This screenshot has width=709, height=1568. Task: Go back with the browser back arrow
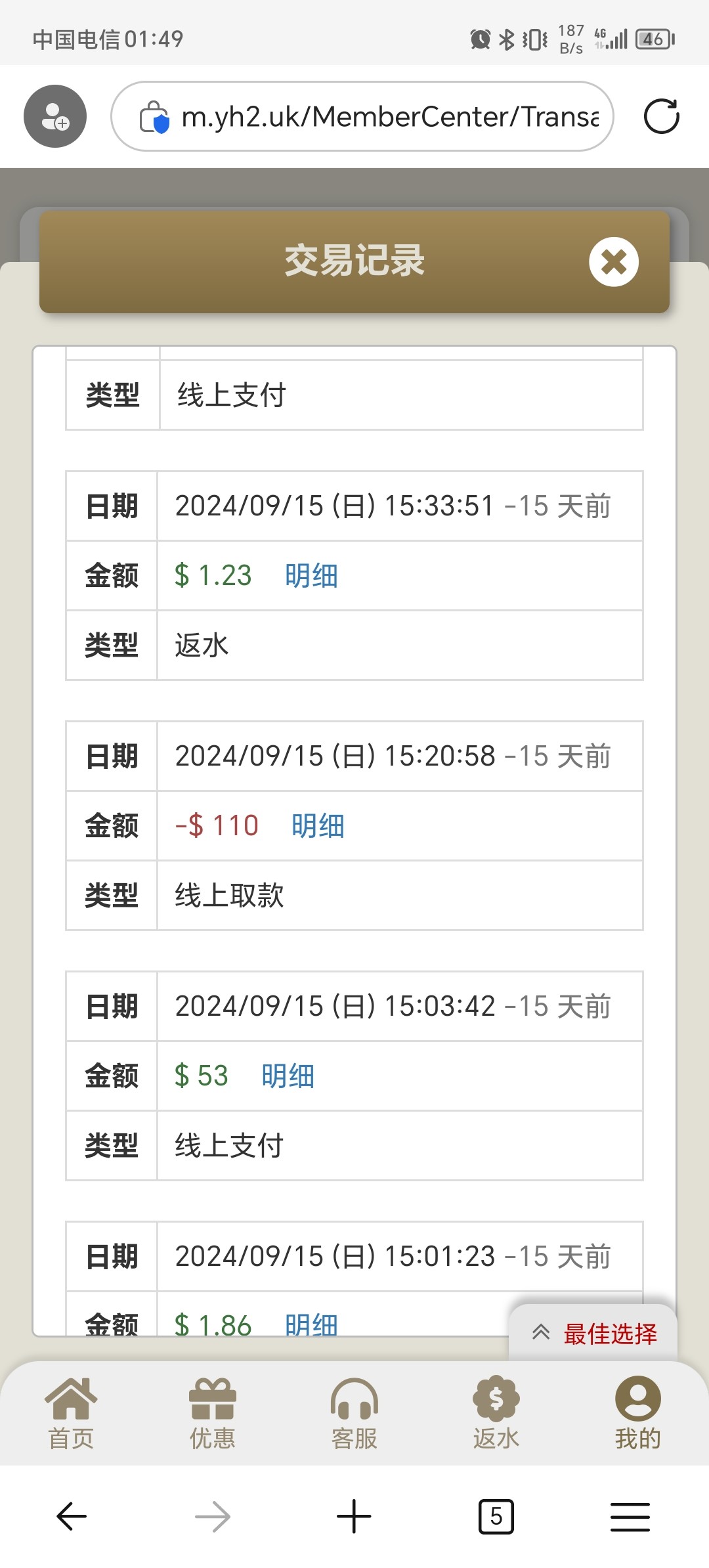72,1516
